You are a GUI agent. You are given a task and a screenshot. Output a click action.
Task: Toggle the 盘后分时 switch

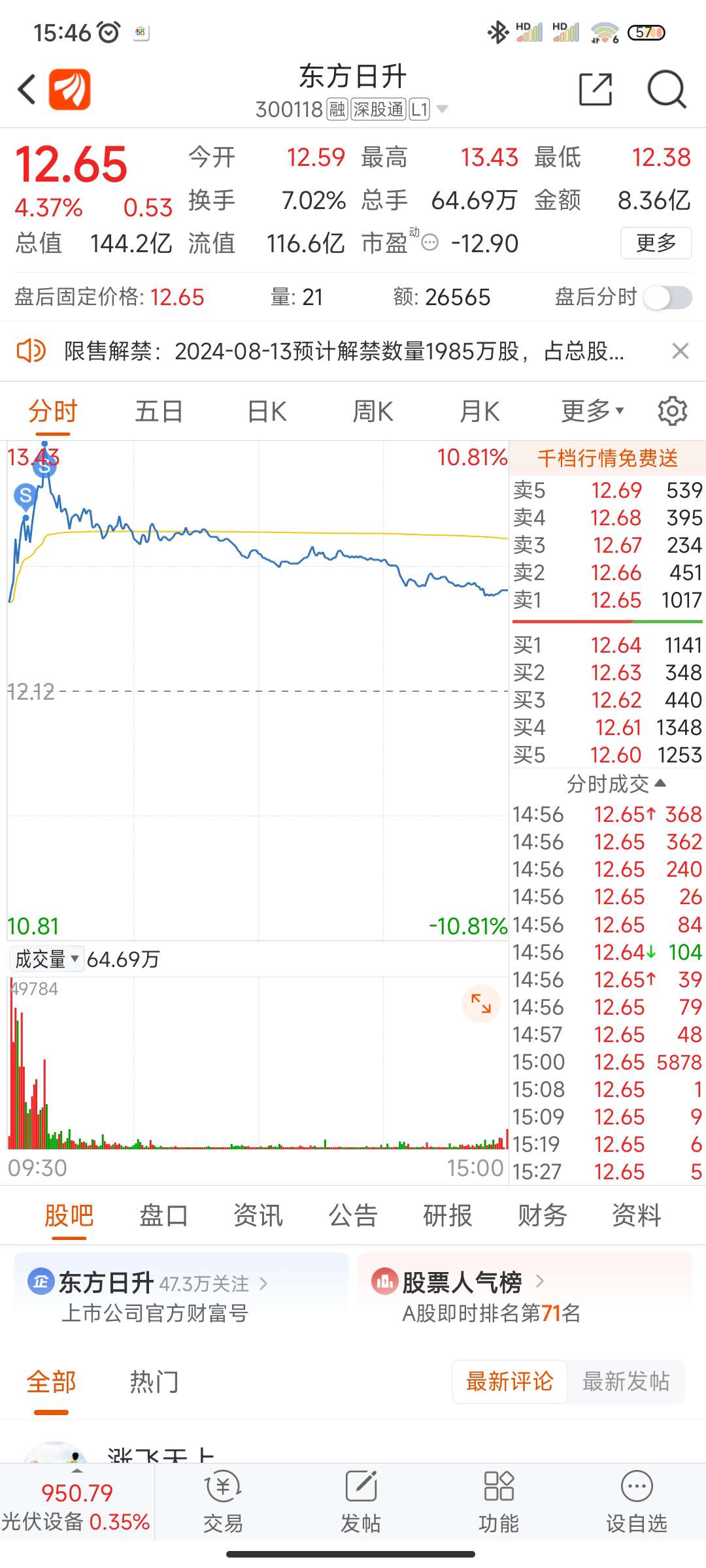[x=667, y=297]
